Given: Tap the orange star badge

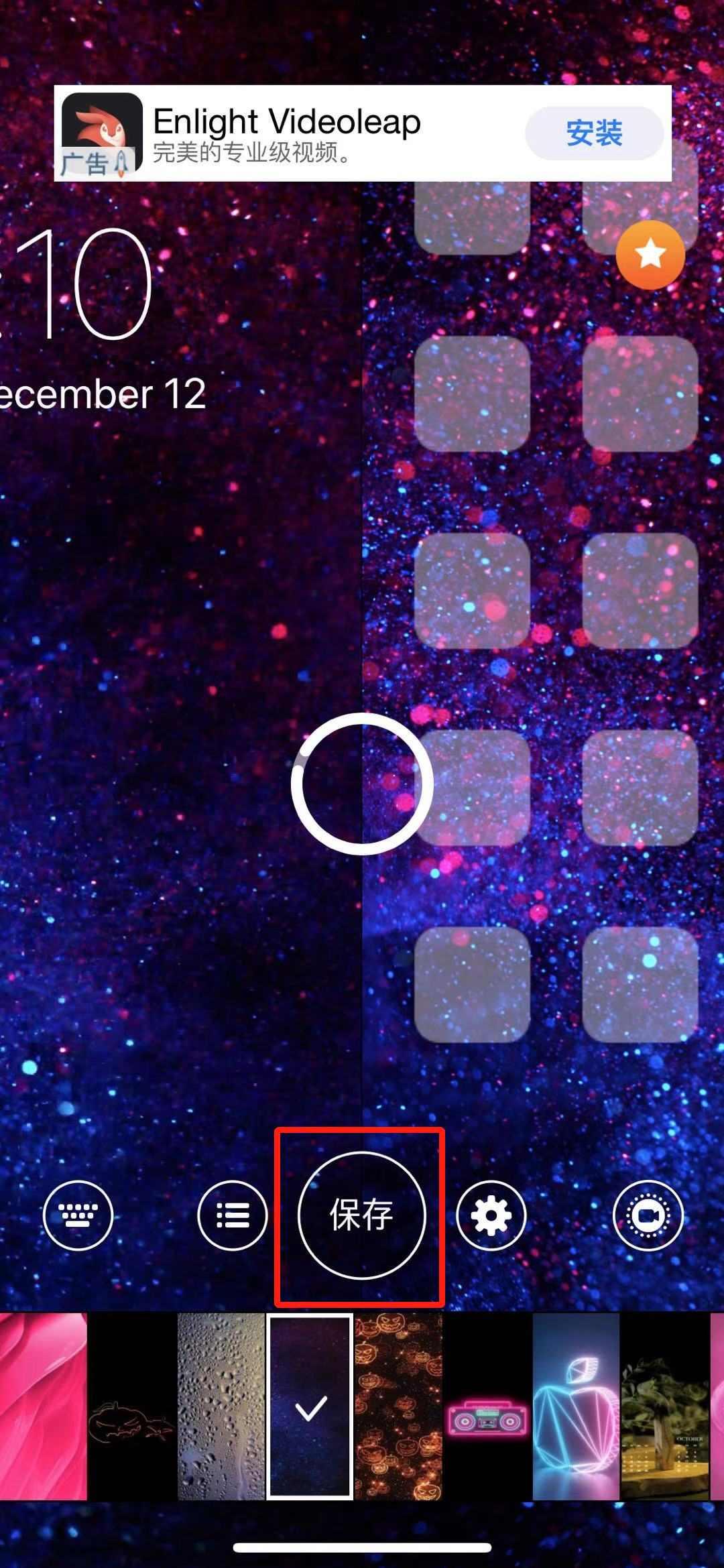Looking at the screenshot, I should [x=650, y=255].
